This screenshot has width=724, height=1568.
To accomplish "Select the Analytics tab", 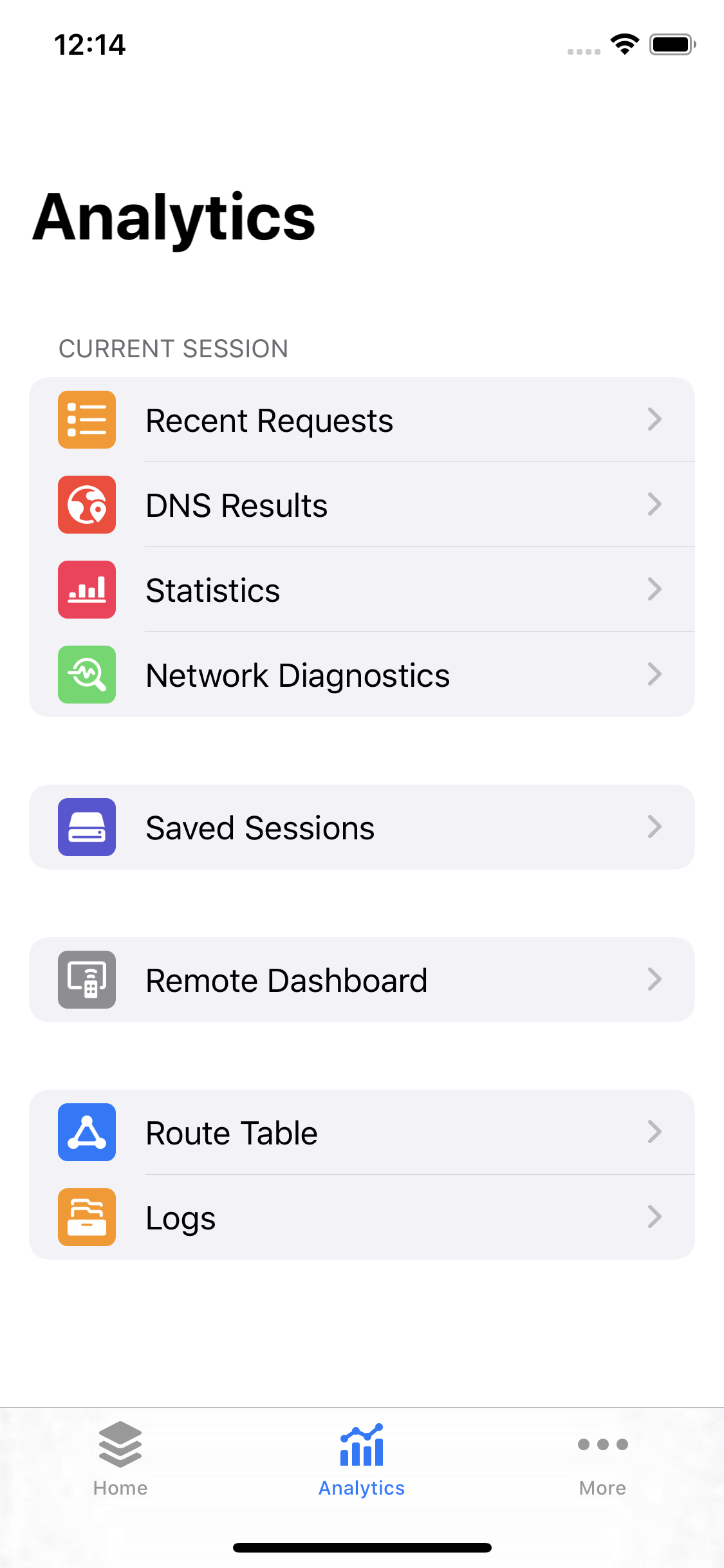I will click(361, 1461).
